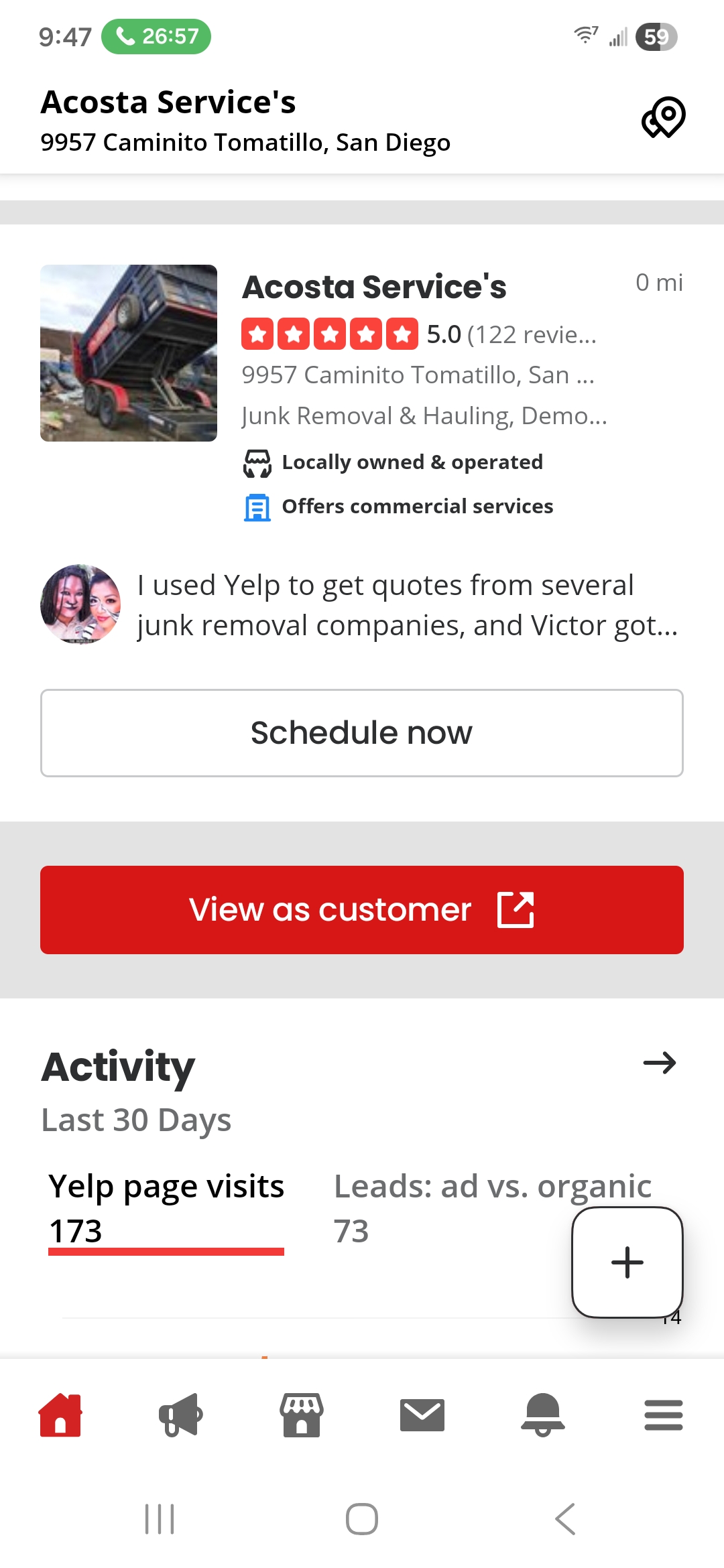The height and width of the screenshot is (1568, 724).
Task: Open the hamburger More menu
Action: 664,1415
